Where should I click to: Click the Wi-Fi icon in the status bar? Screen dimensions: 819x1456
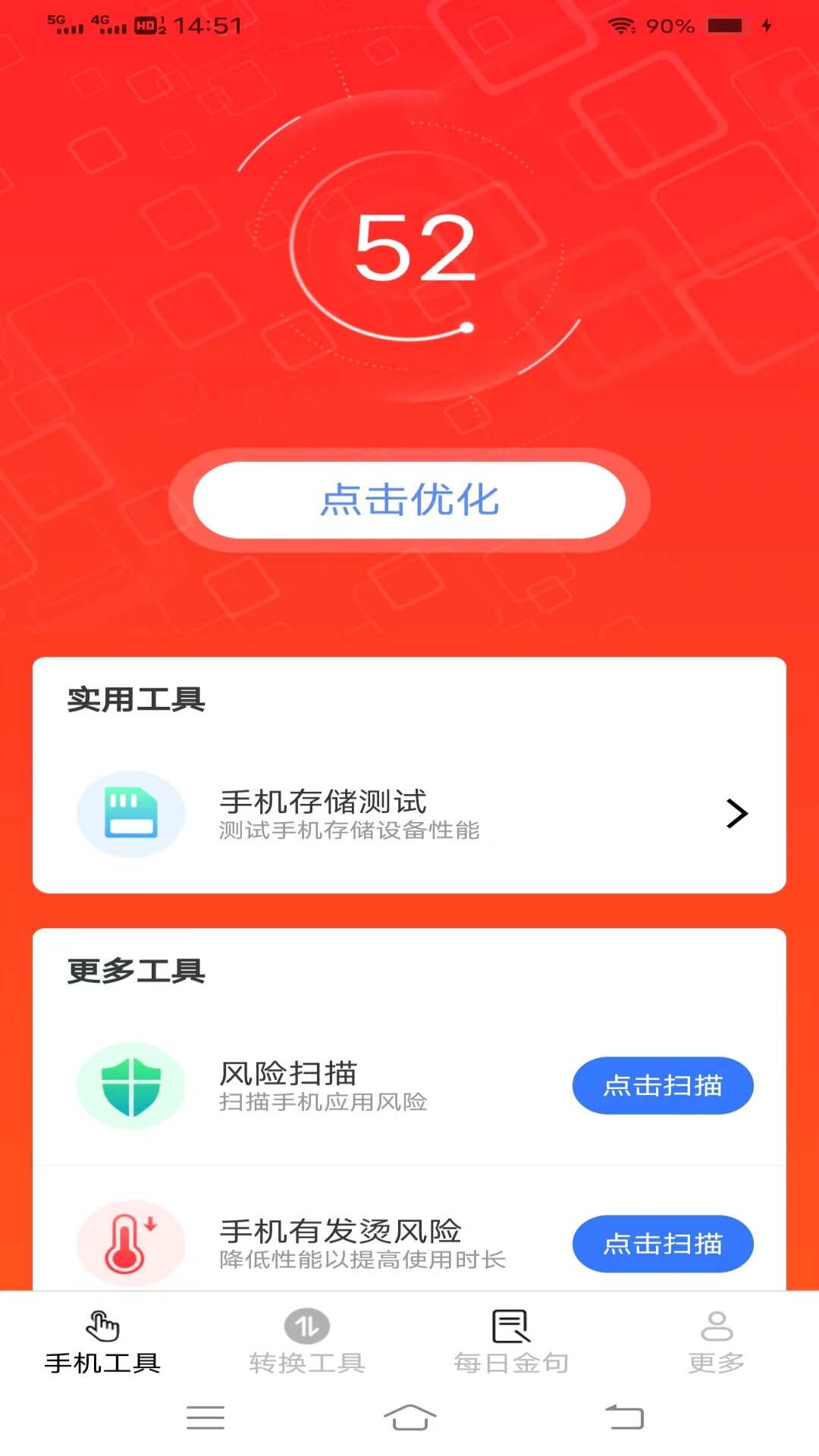[620, 24]
